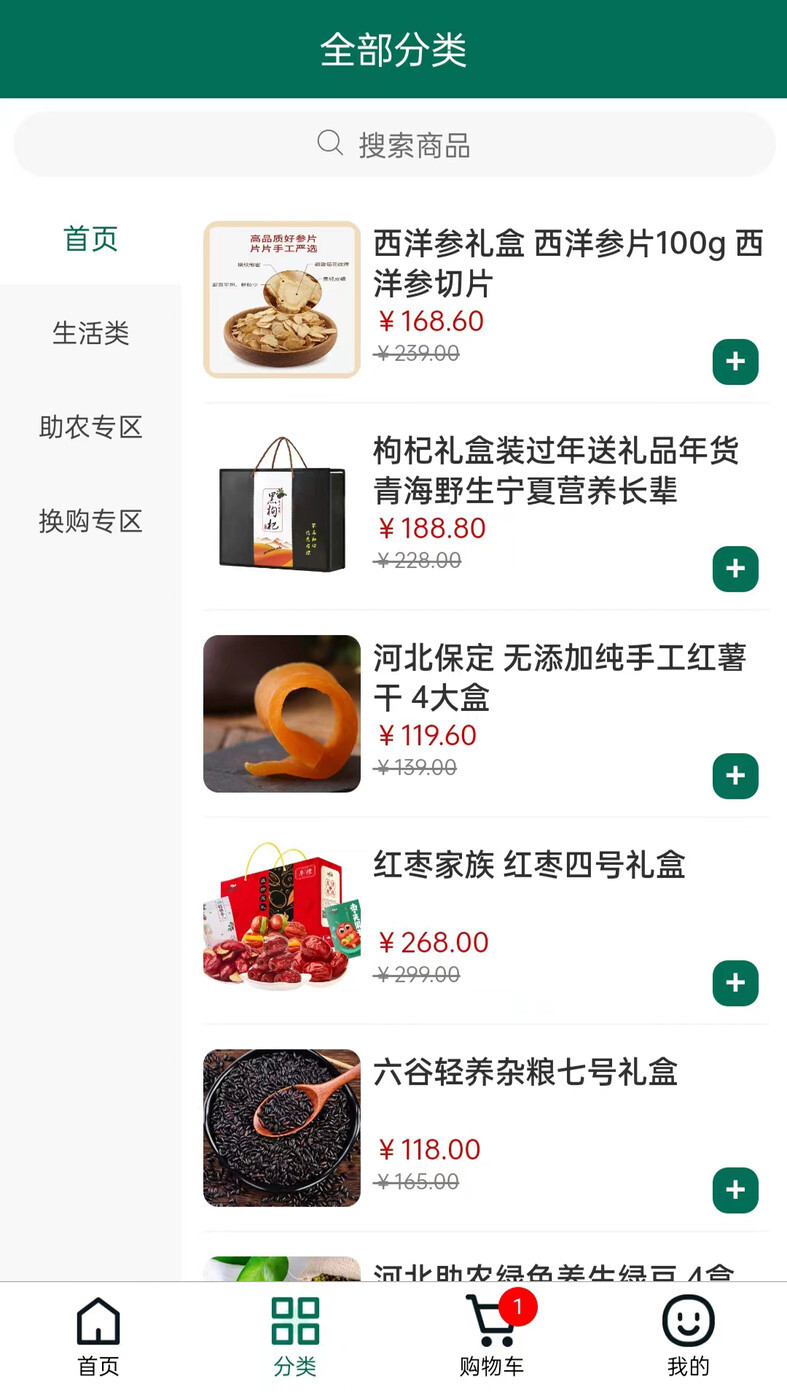787x1400 pixels.
Task: Tap the plus icon beside 枸杞礼盒装
Action: click(735, 569)
